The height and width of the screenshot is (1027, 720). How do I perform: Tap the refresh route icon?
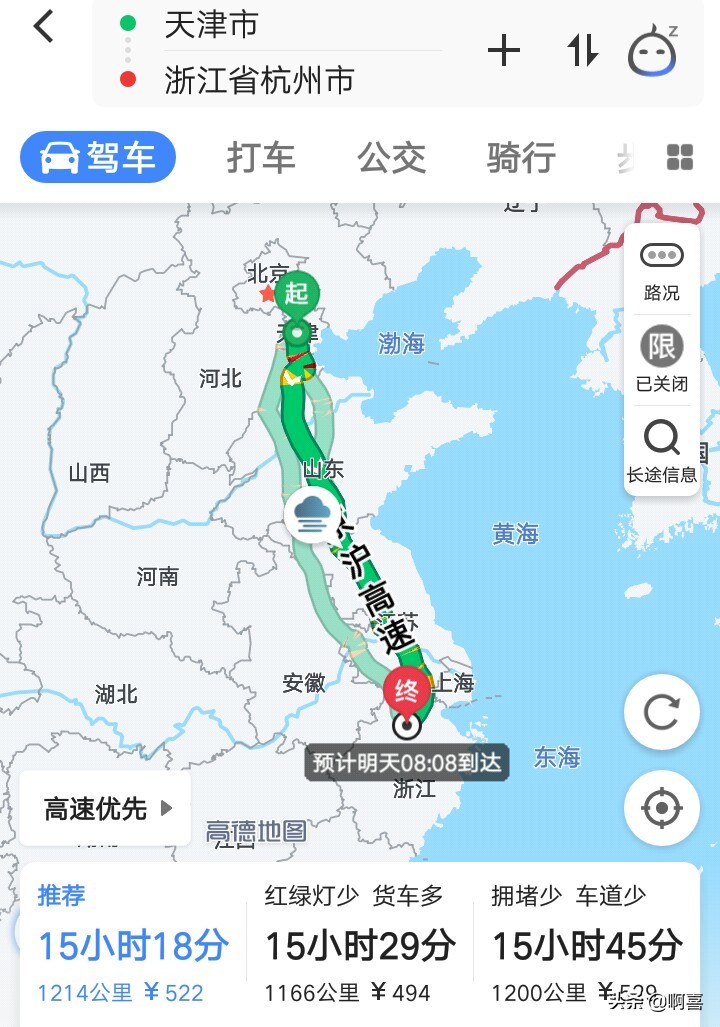point(661,712)
